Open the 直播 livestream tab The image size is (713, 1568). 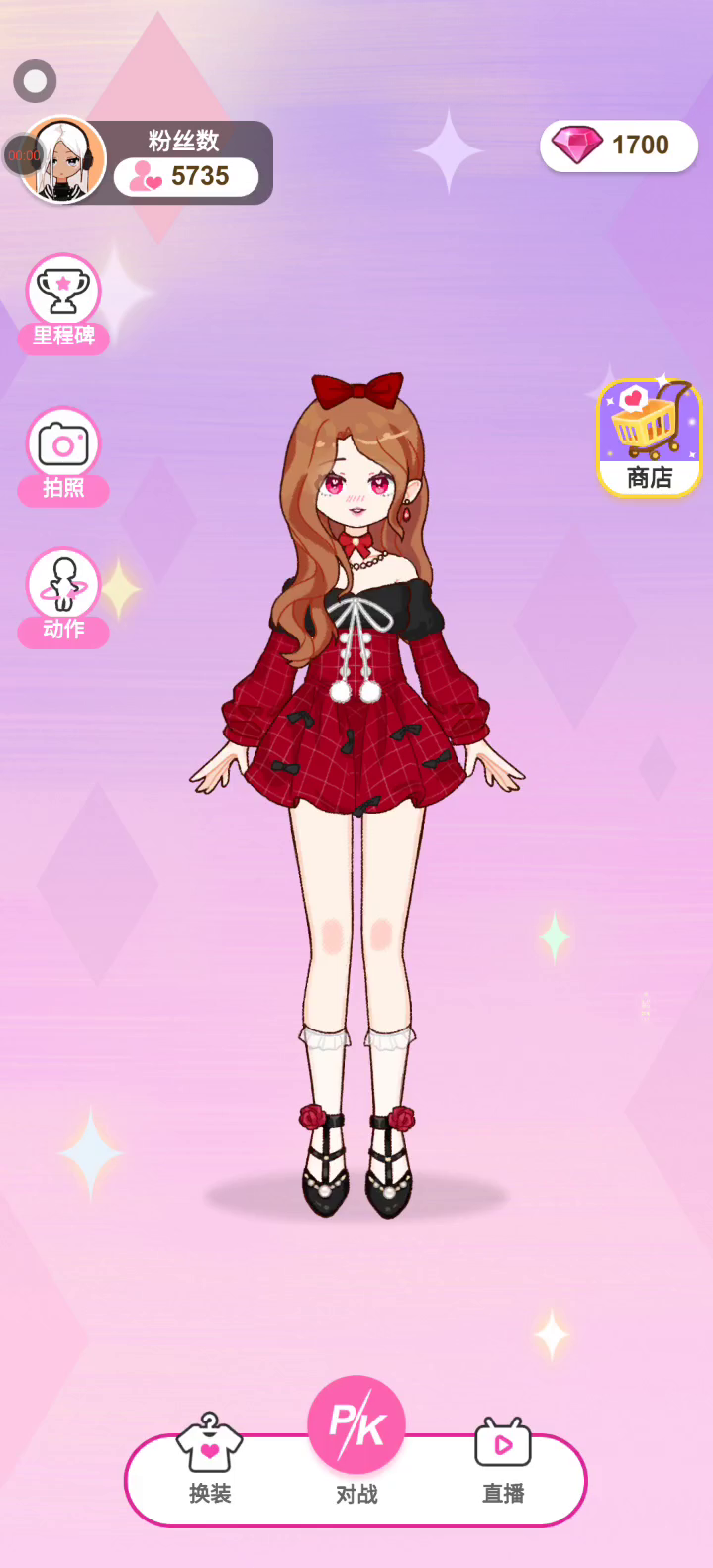click(x=503, y=1458)
